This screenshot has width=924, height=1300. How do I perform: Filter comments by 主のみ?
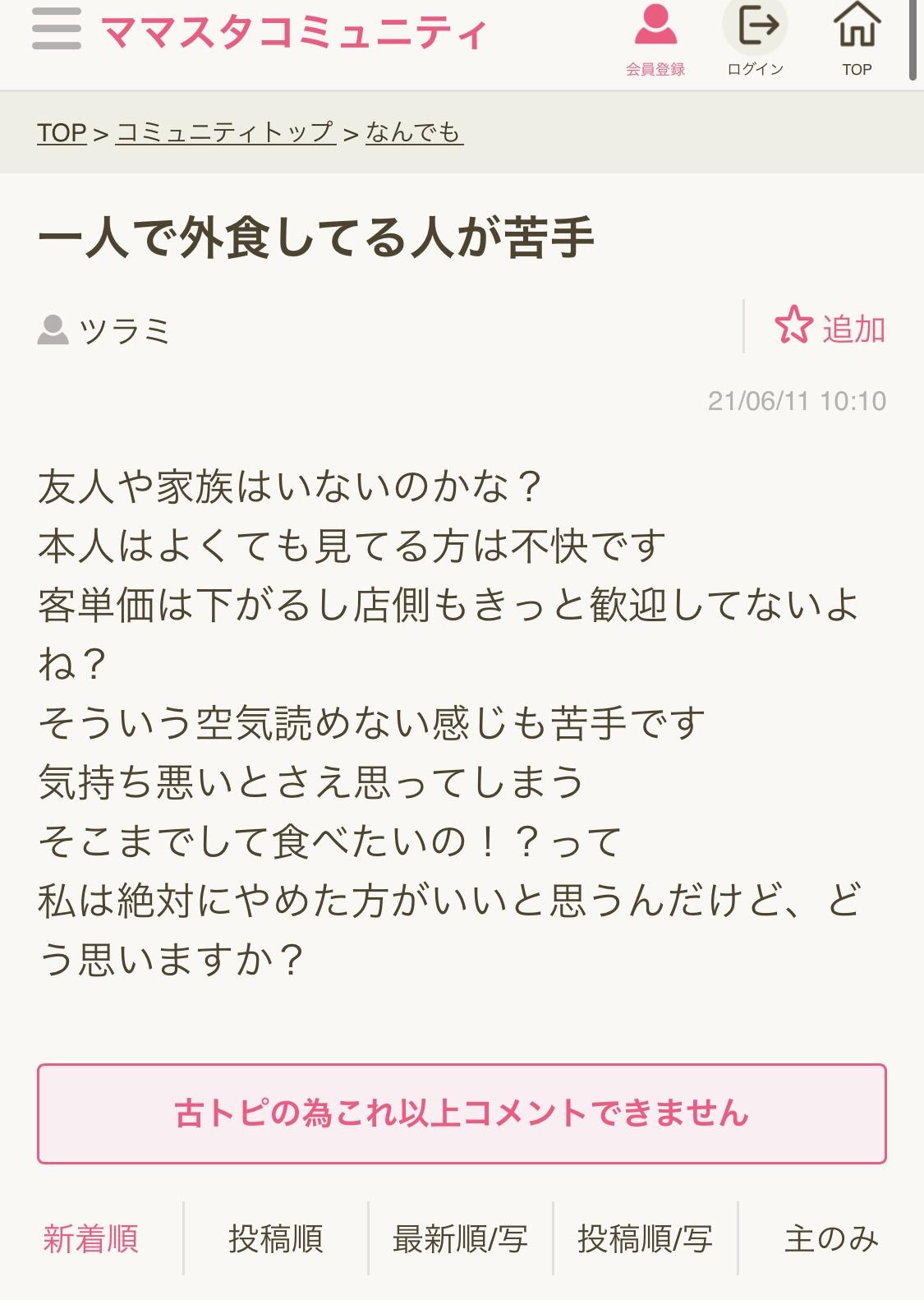(x=831, y=1238)
